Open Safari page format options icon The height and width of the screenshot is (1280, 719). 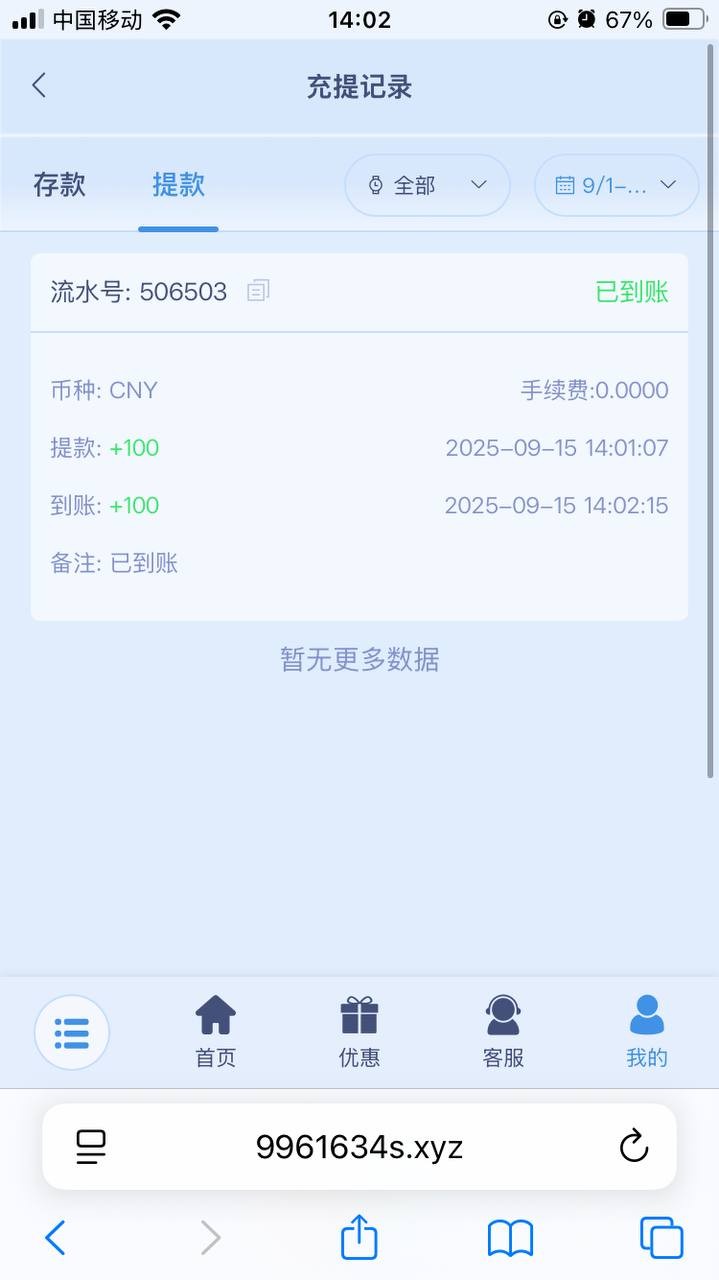[x=91, y=1146]
